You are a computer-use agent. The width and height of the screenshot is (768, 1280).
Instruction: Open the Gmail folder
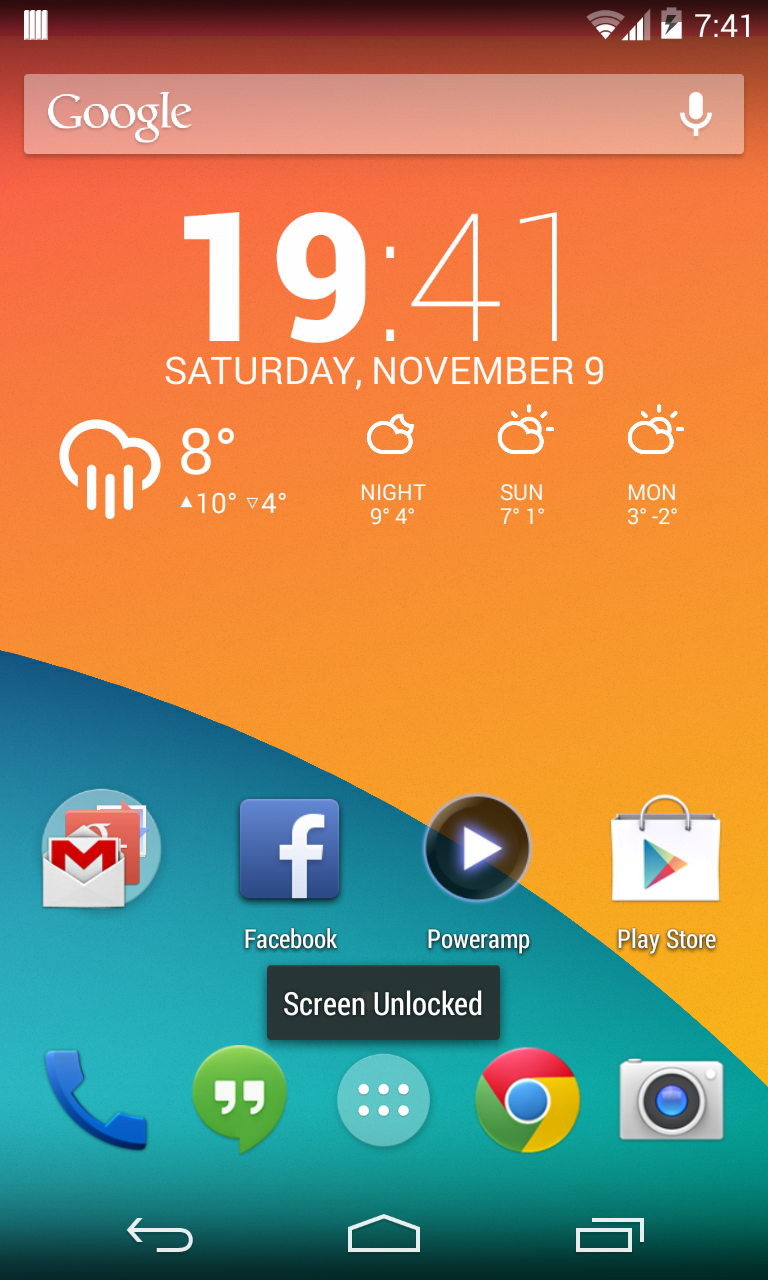pos(100,850)
